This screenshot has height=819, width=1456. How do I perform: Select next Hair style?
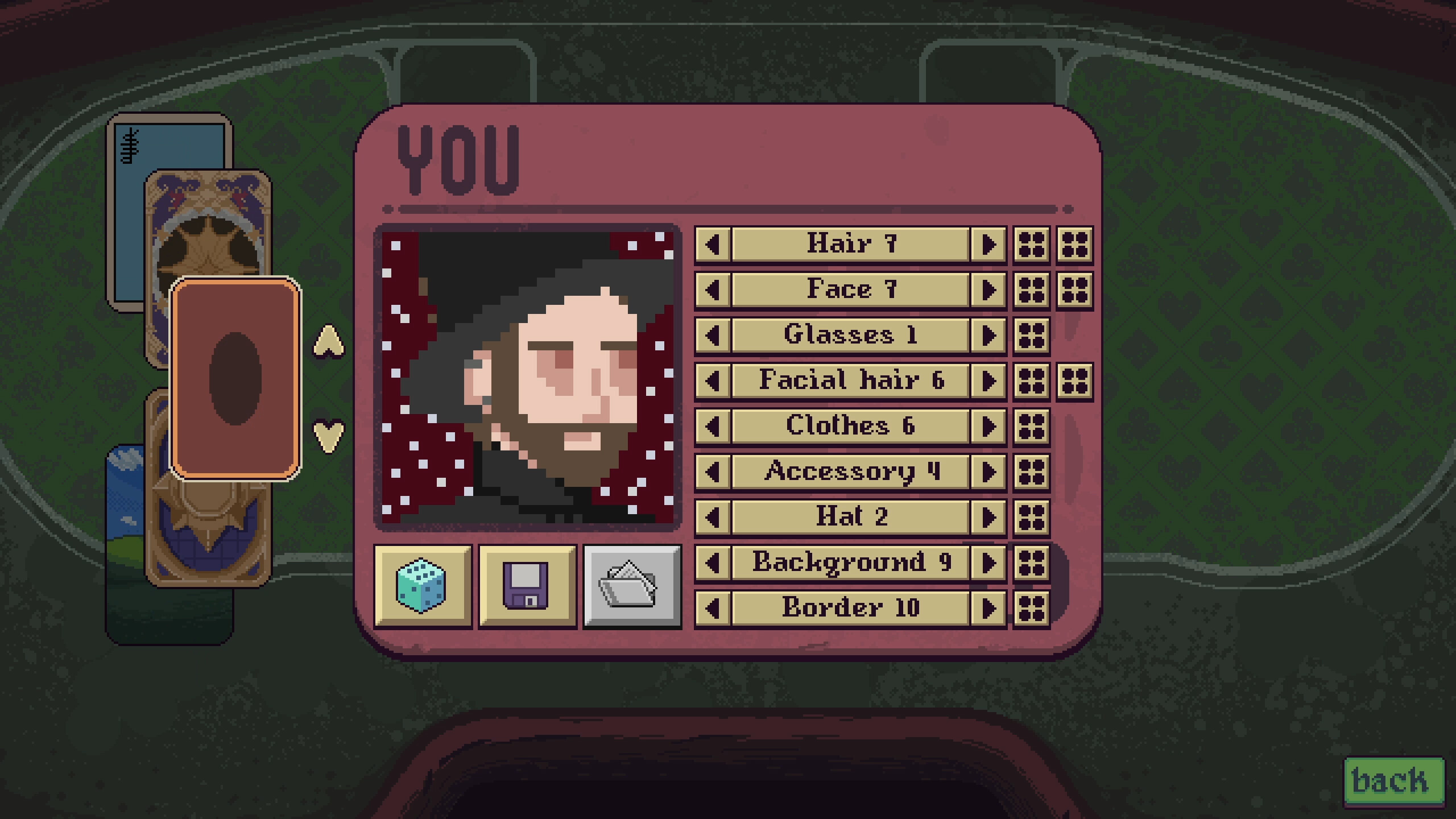click(x=988, y=245)
